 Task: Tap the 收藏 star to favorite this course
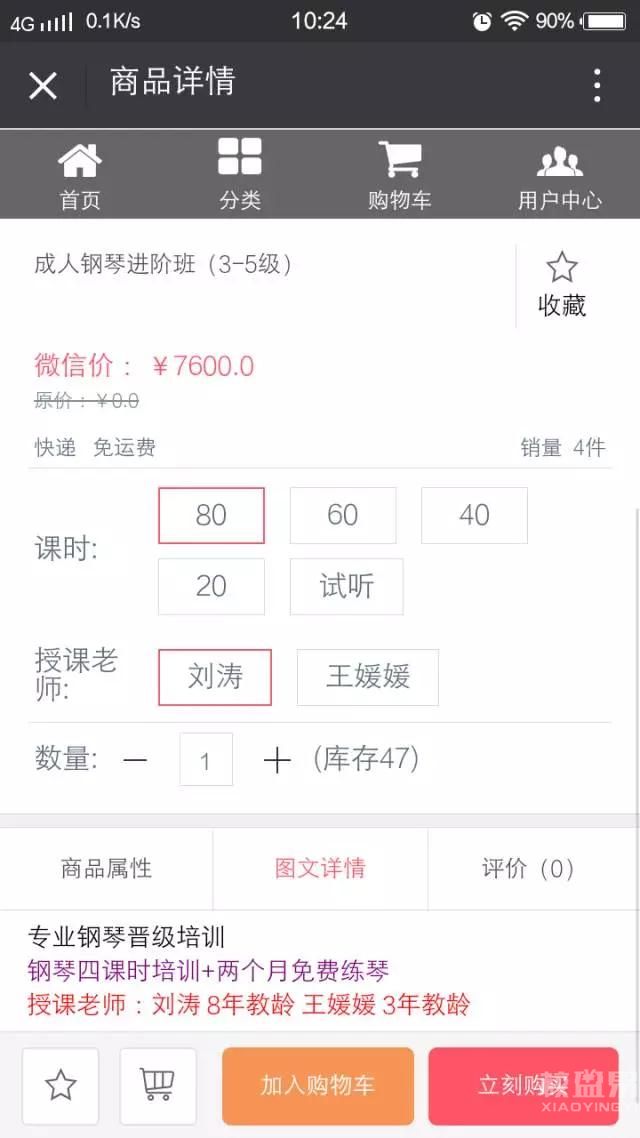coord(562,286)
